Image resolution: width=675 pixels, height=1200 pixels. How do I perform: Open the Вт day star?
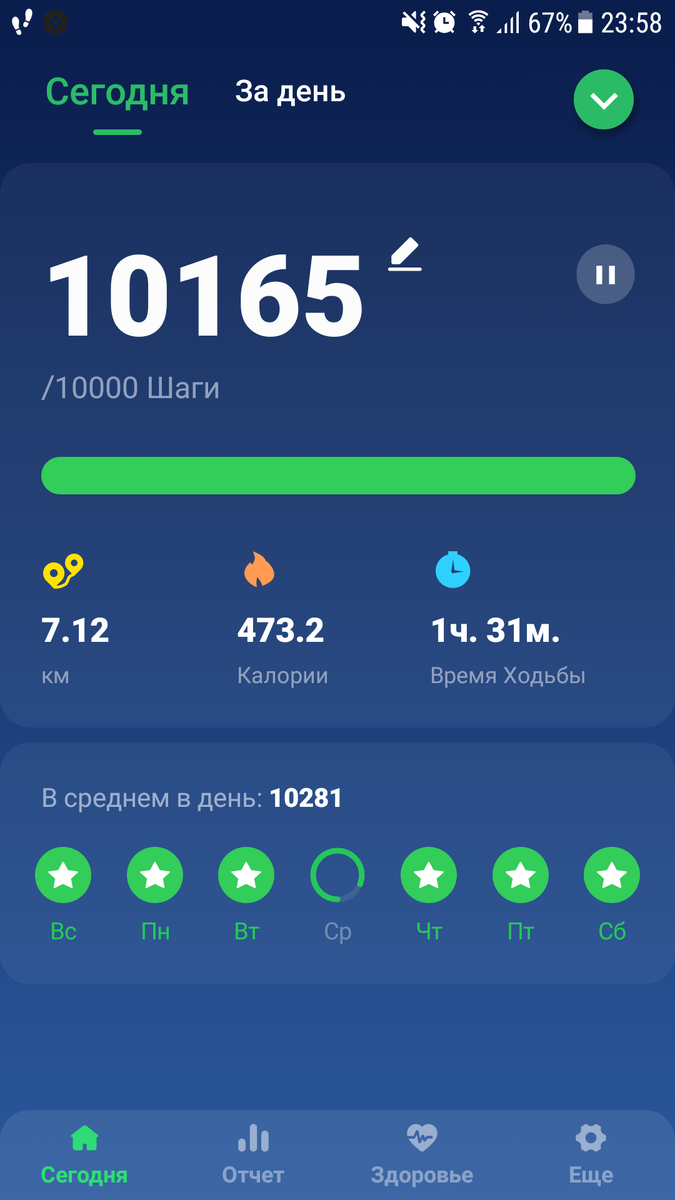pyautogui.click(x=246, y=876)
